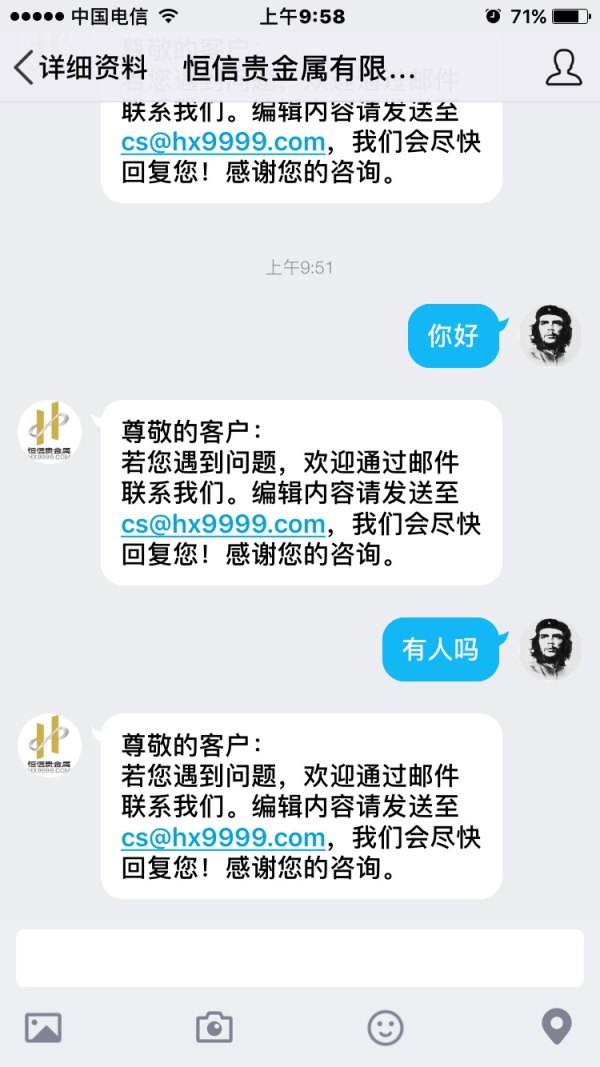Tap the message input field
This screenshot has height=1067, width=600.
pos(300,958)
